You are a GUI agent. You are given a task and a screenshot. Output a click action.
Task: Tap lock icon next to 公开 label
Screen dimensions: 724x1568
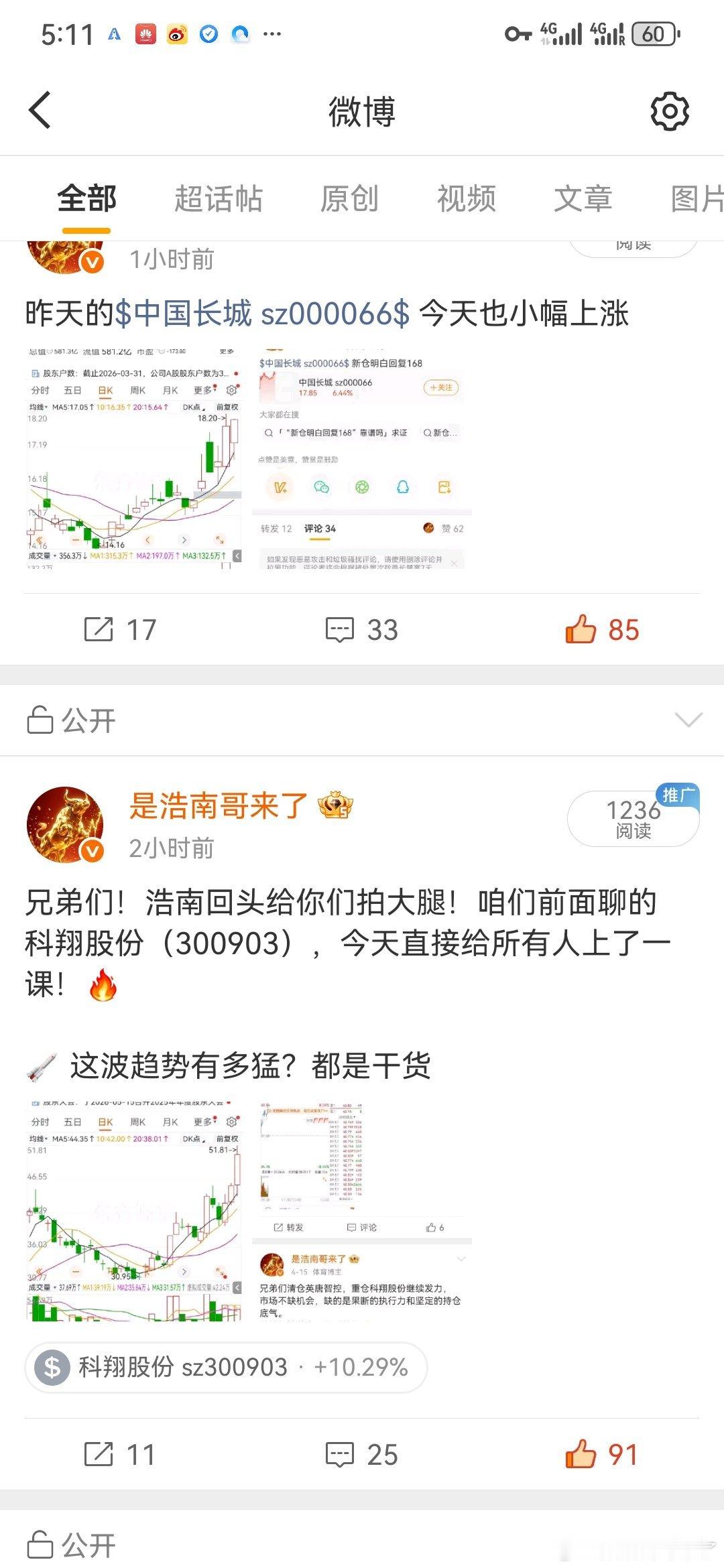coord(42,721)
